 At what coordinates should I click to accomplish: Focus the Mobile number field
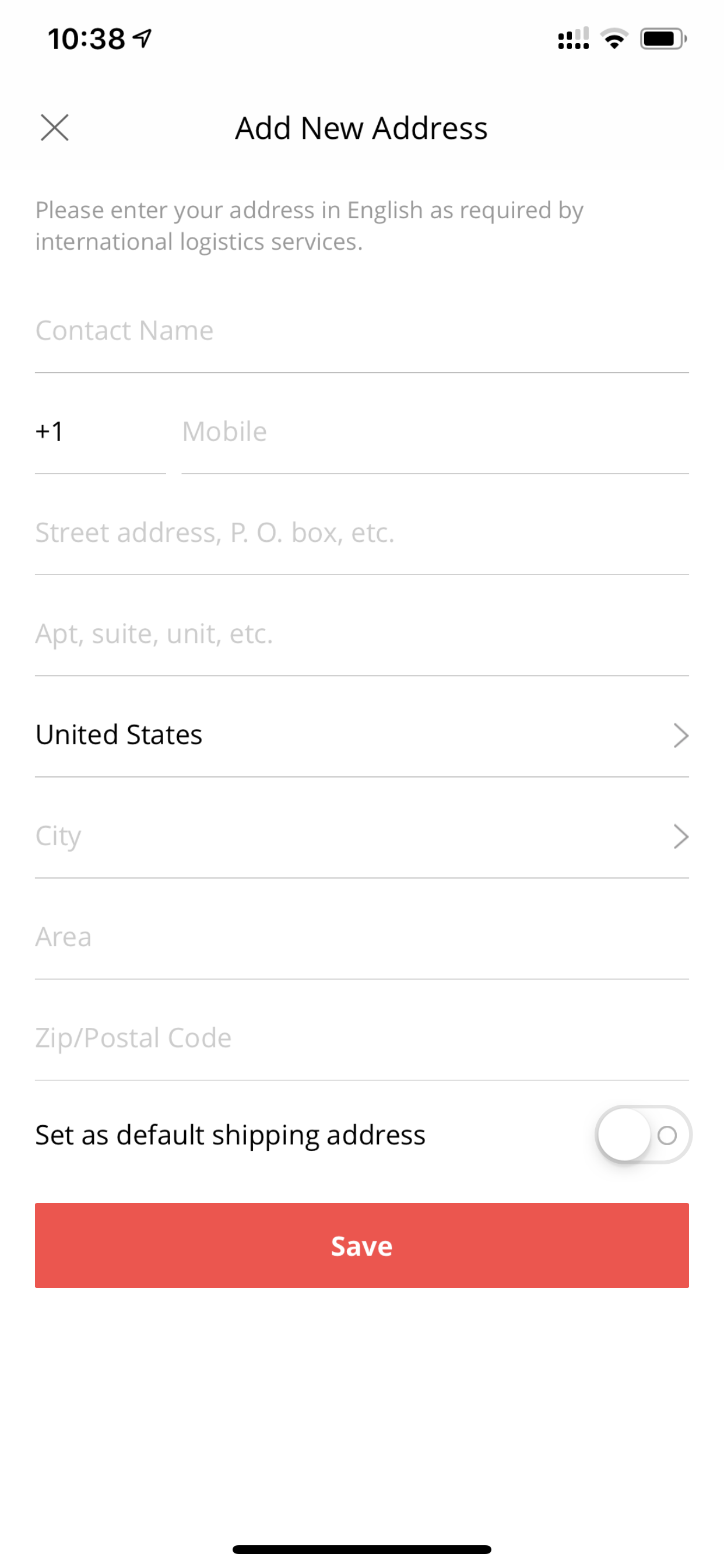[x=435, y=432]
